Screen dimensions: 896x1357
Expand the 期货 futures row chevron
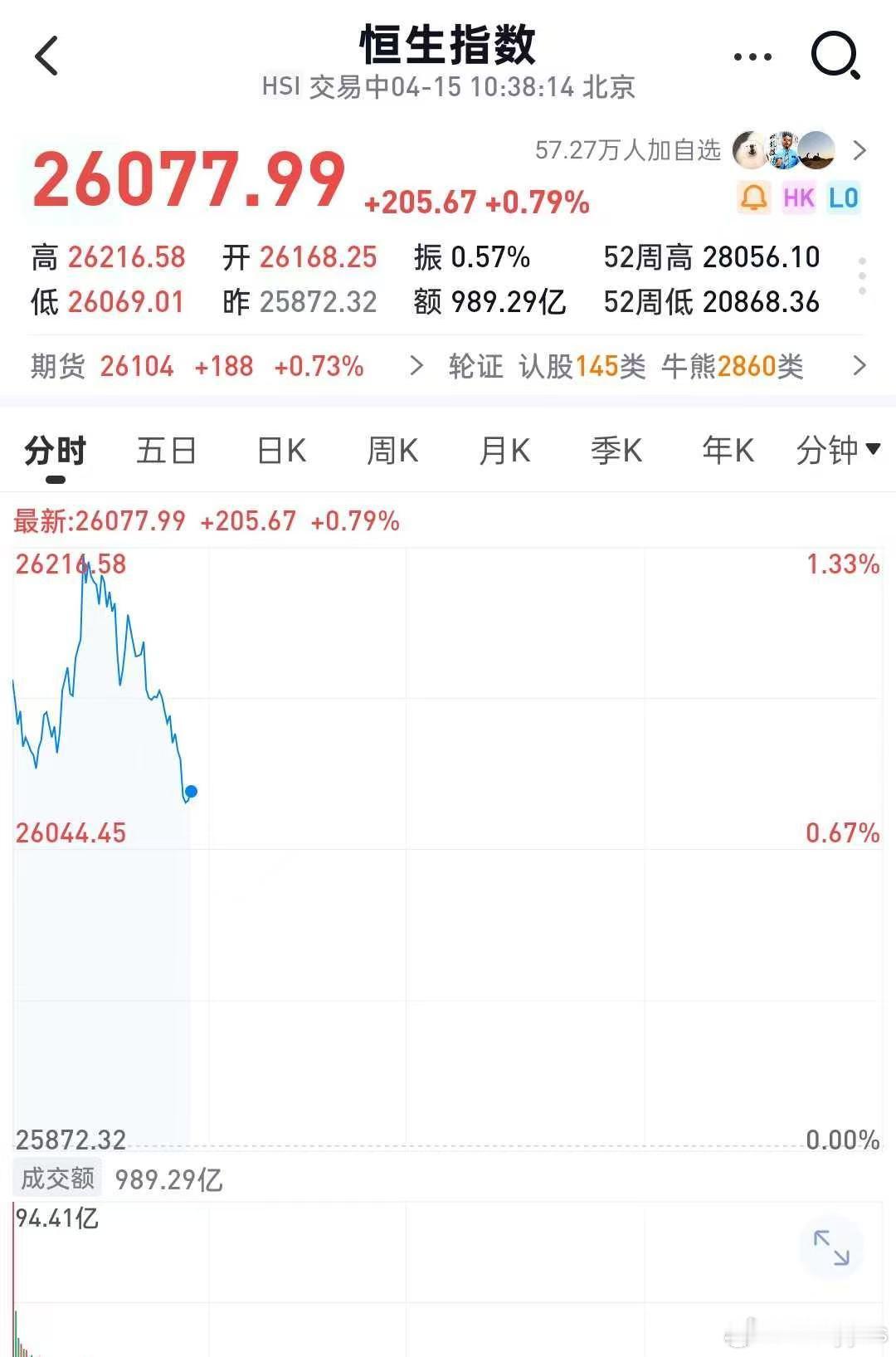coord(415,365)
